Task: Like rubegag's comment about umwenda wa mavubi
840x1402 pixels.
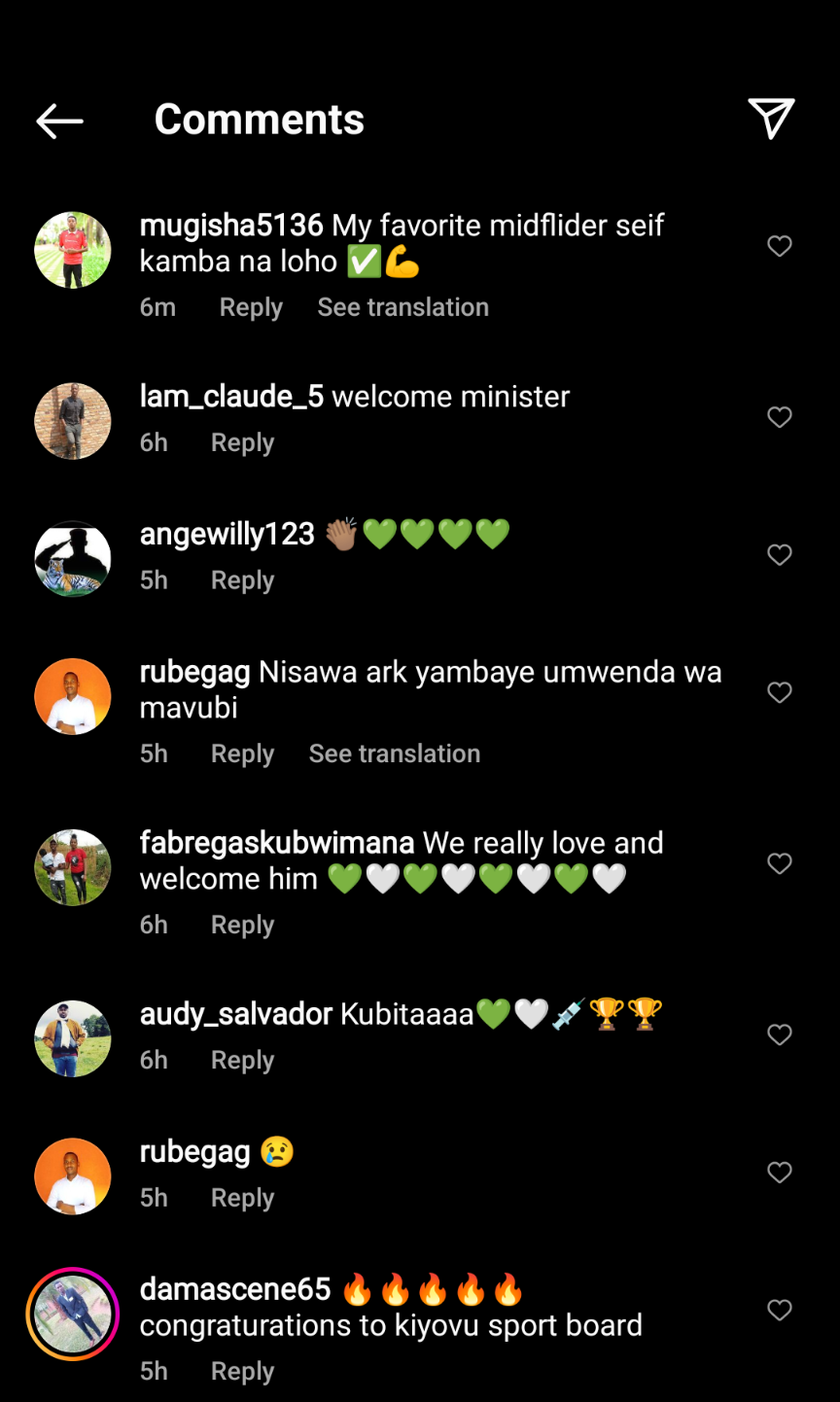Action: coord(780,692)
